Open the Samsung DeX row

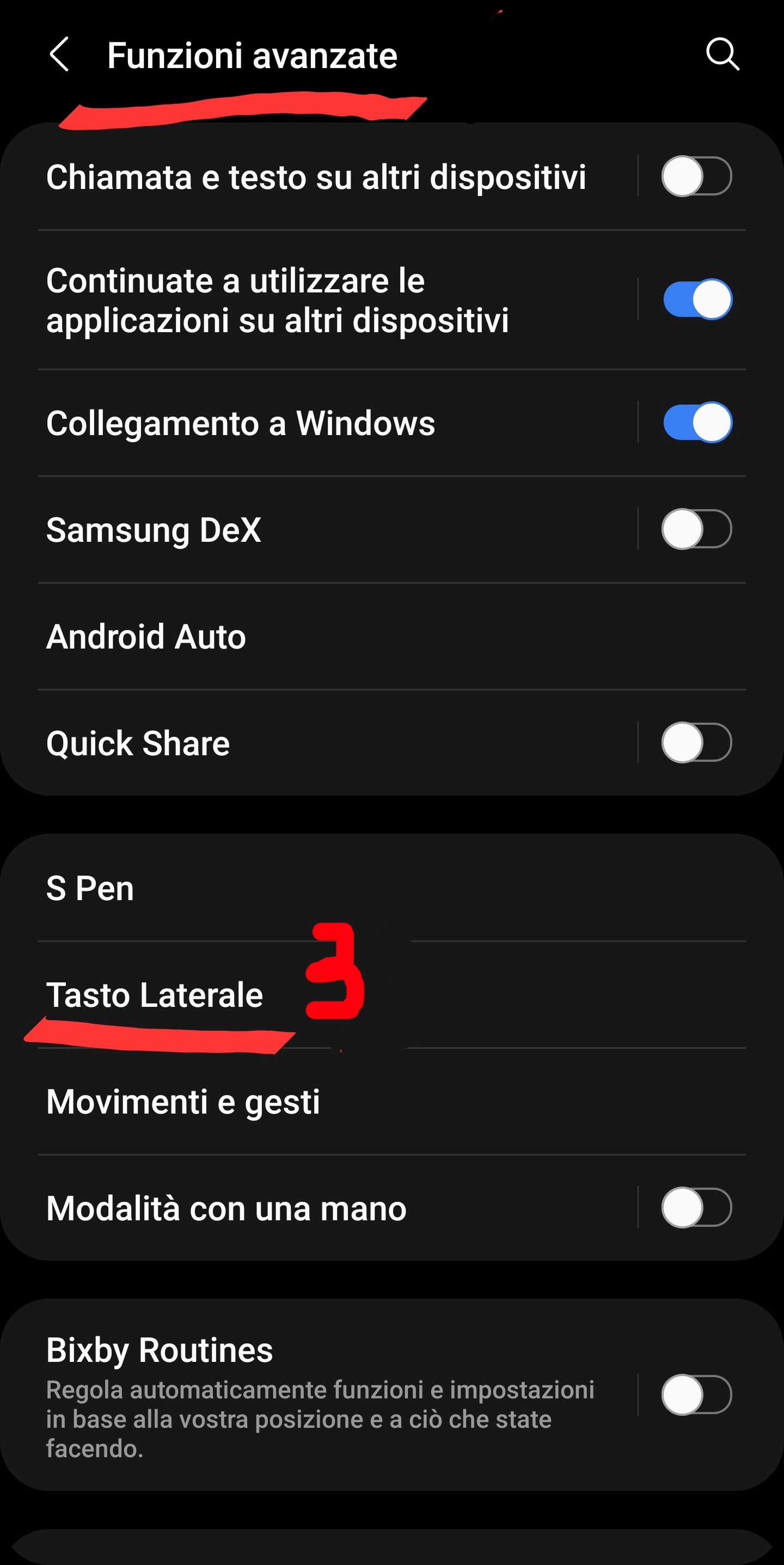coord(154,530)
